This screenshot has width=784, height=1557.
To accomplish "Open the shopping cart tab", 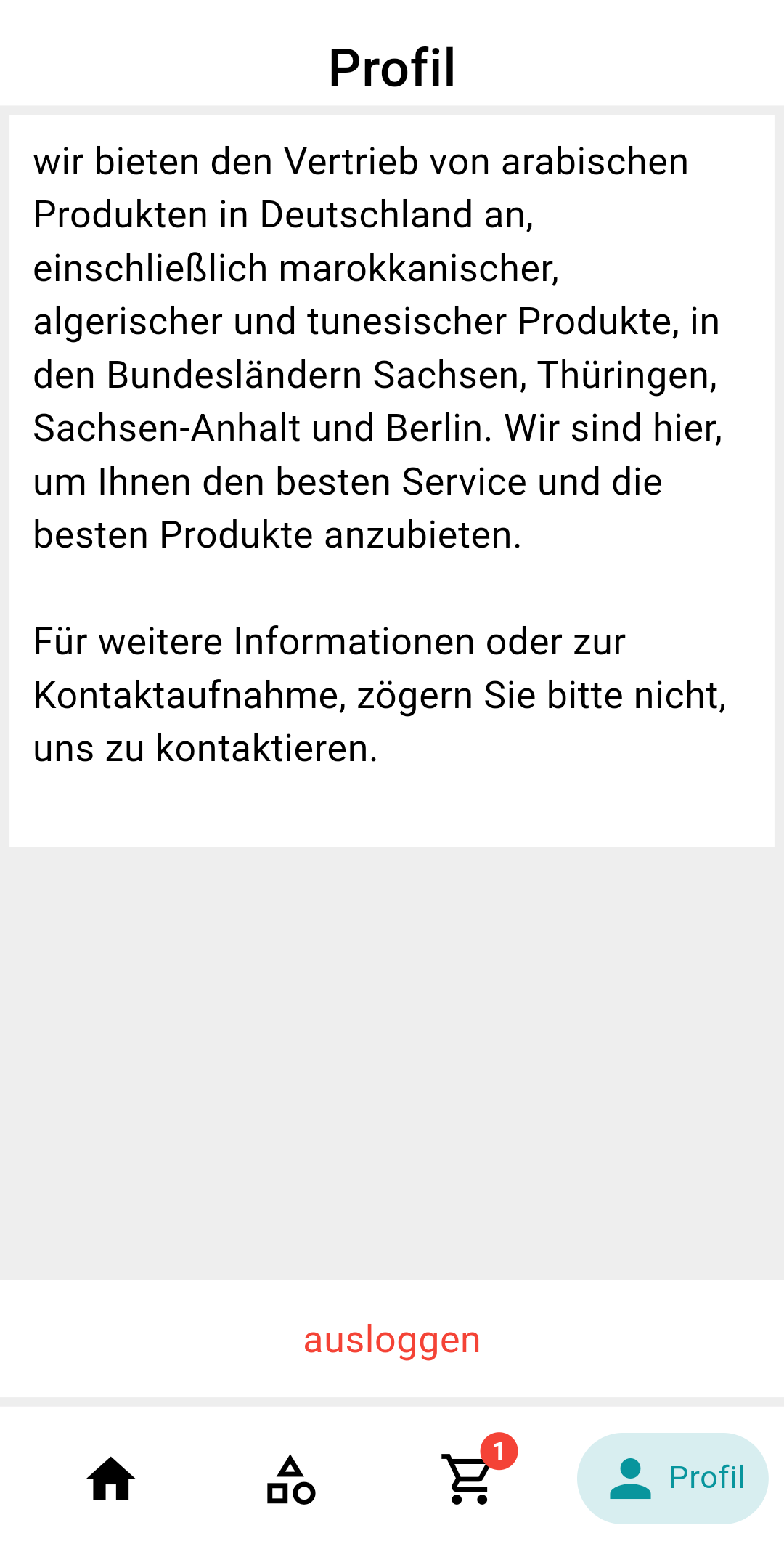I will [x=470, y=1479].
